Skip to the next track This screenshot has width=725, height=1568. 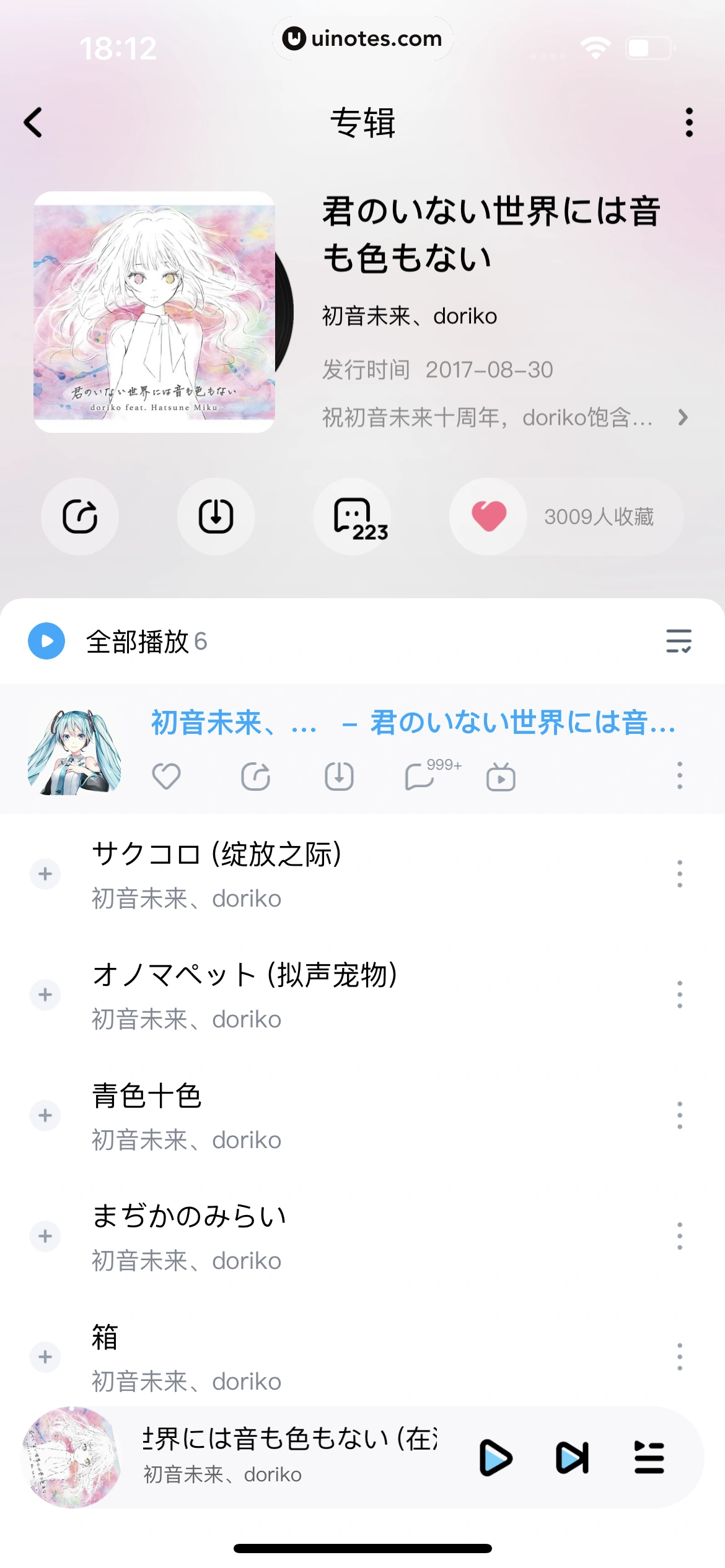(572, 1458)
